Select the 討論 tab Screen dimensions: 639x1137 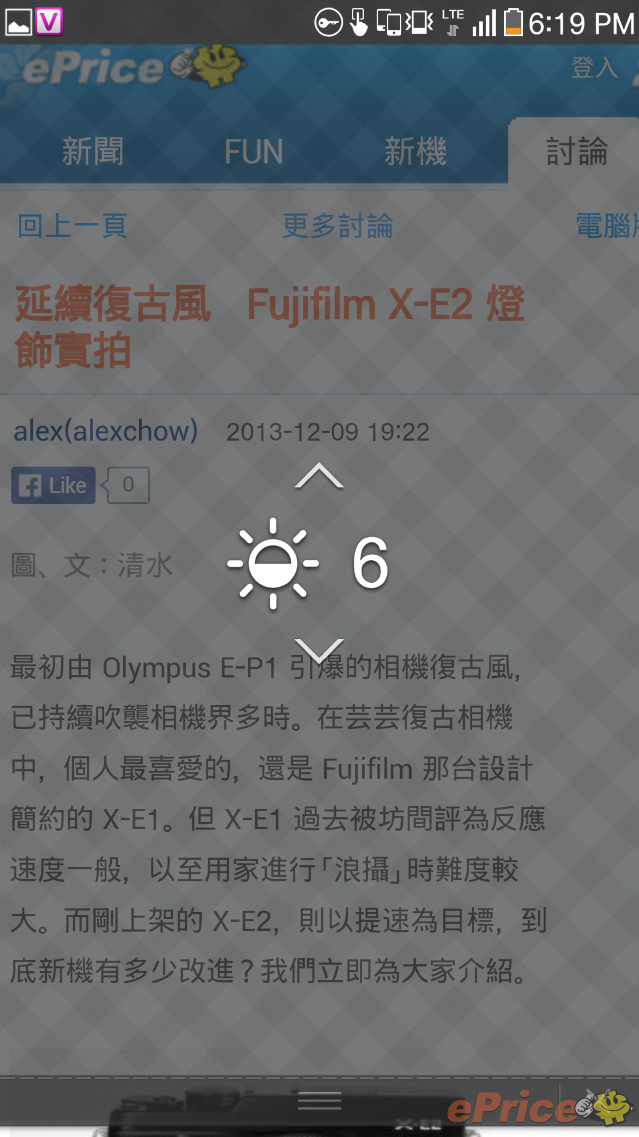click(x=576, y=152)
